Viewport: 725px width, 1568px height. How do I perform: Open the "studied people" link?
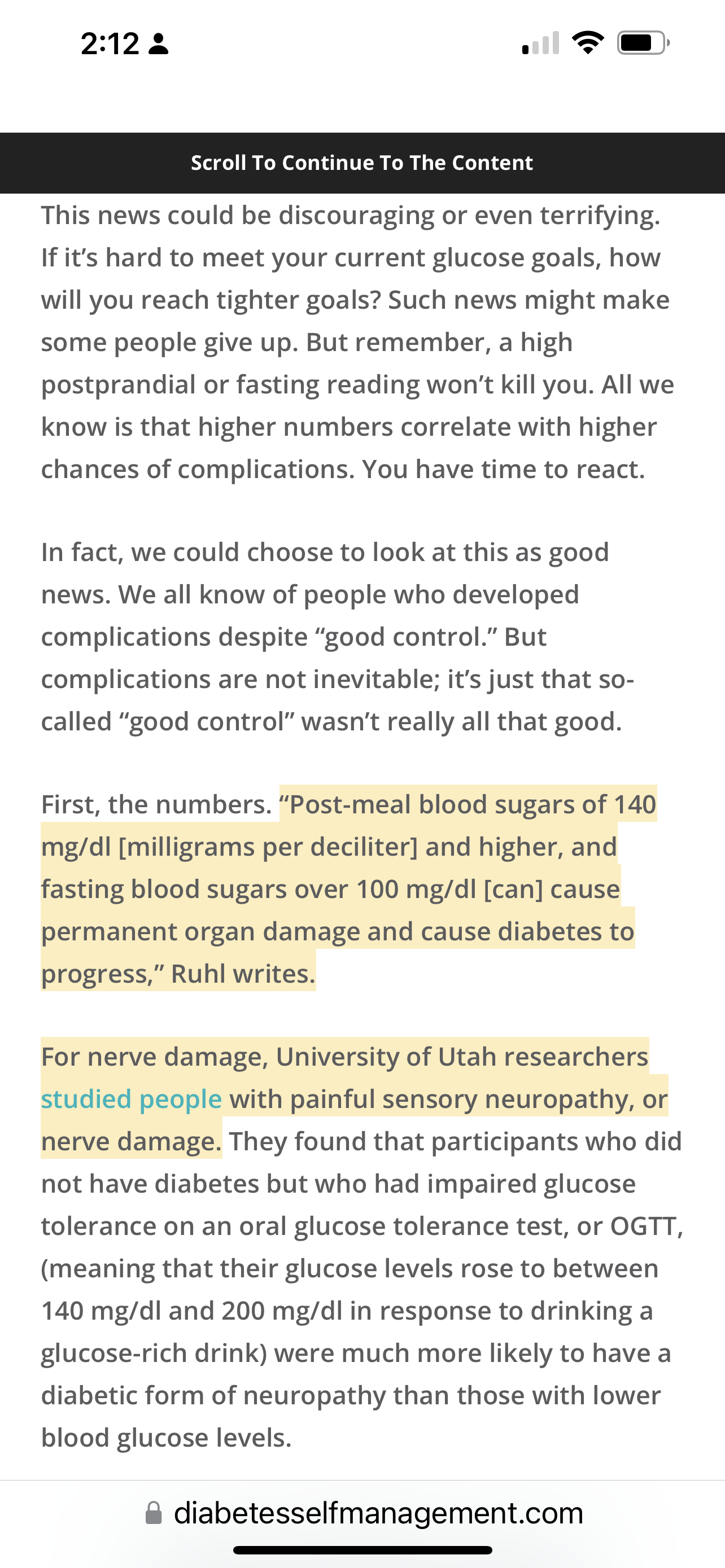tap(132, 1100)
